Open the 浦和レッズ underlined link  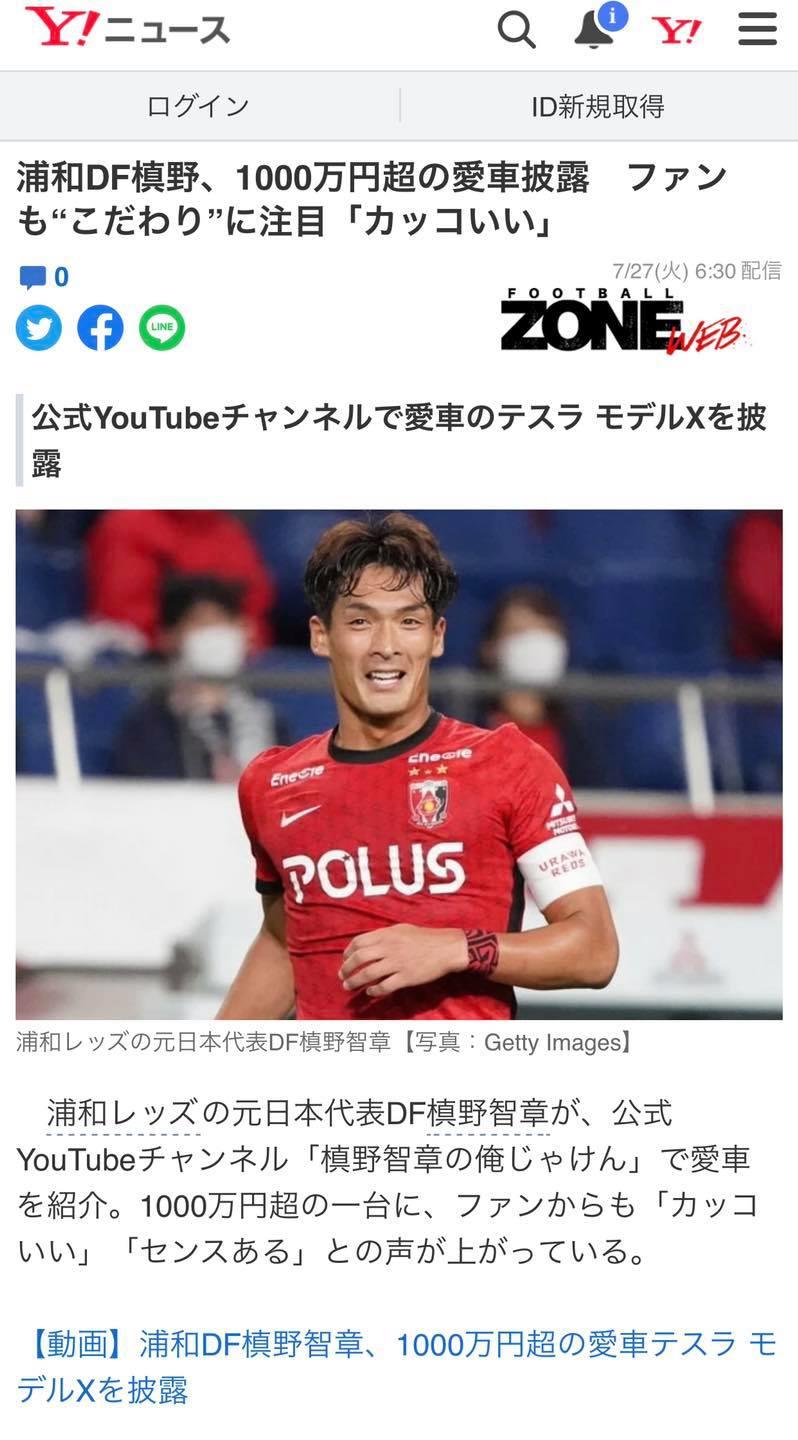pyautogui.click(x=123, y=1113)
